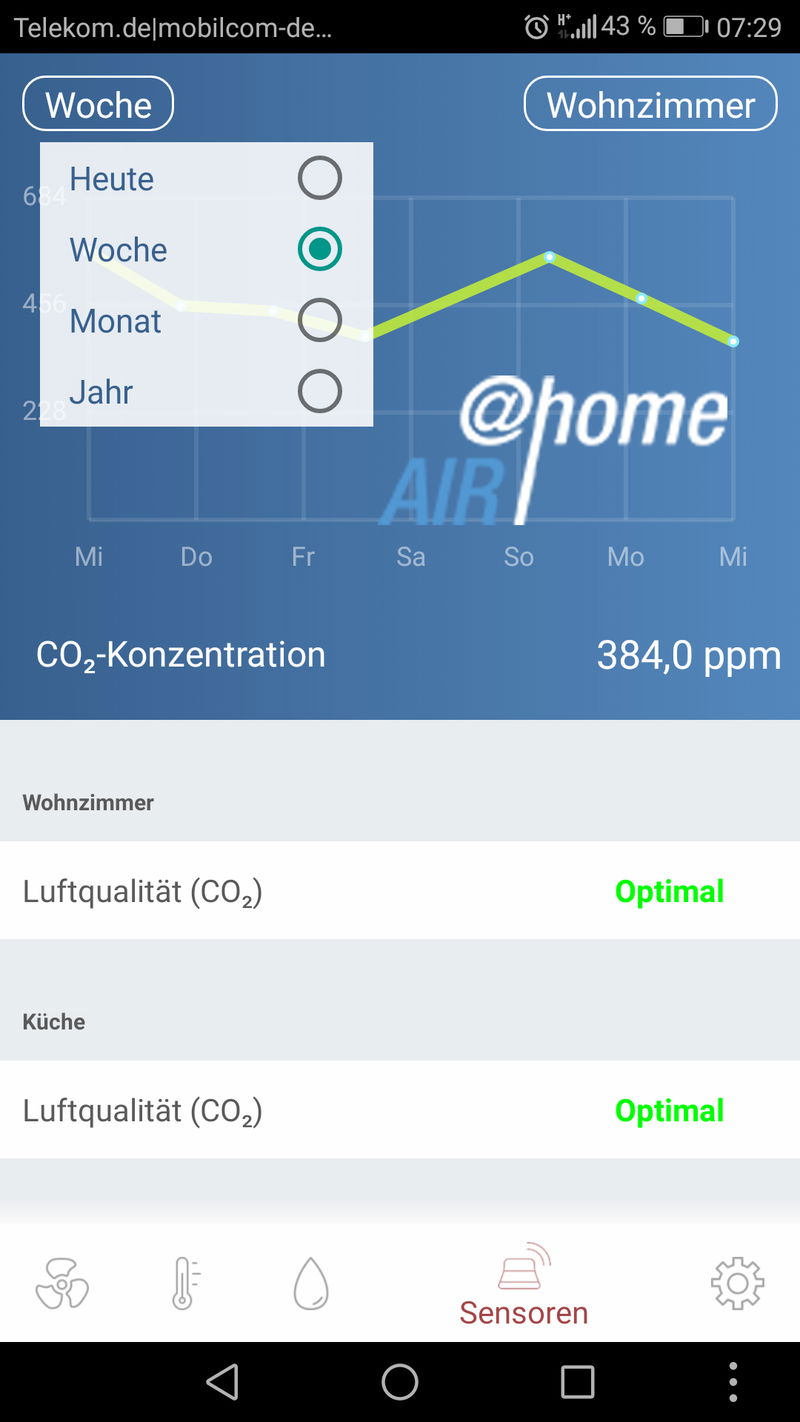Select the Heute radio button
800x1422 pixels.
pos(320,177)
